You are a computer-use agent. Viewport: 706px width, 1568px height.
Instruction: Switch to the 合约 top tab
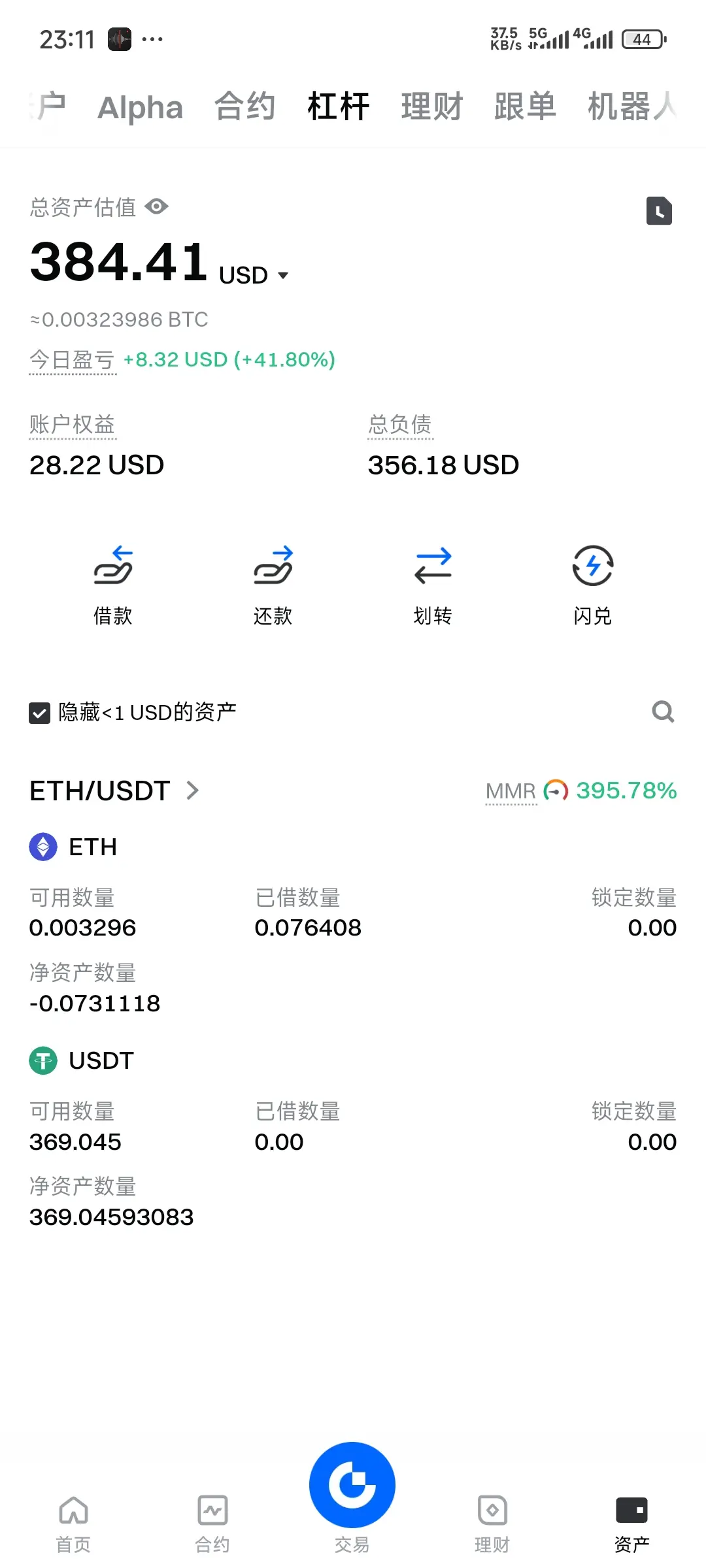coord(244,106)
